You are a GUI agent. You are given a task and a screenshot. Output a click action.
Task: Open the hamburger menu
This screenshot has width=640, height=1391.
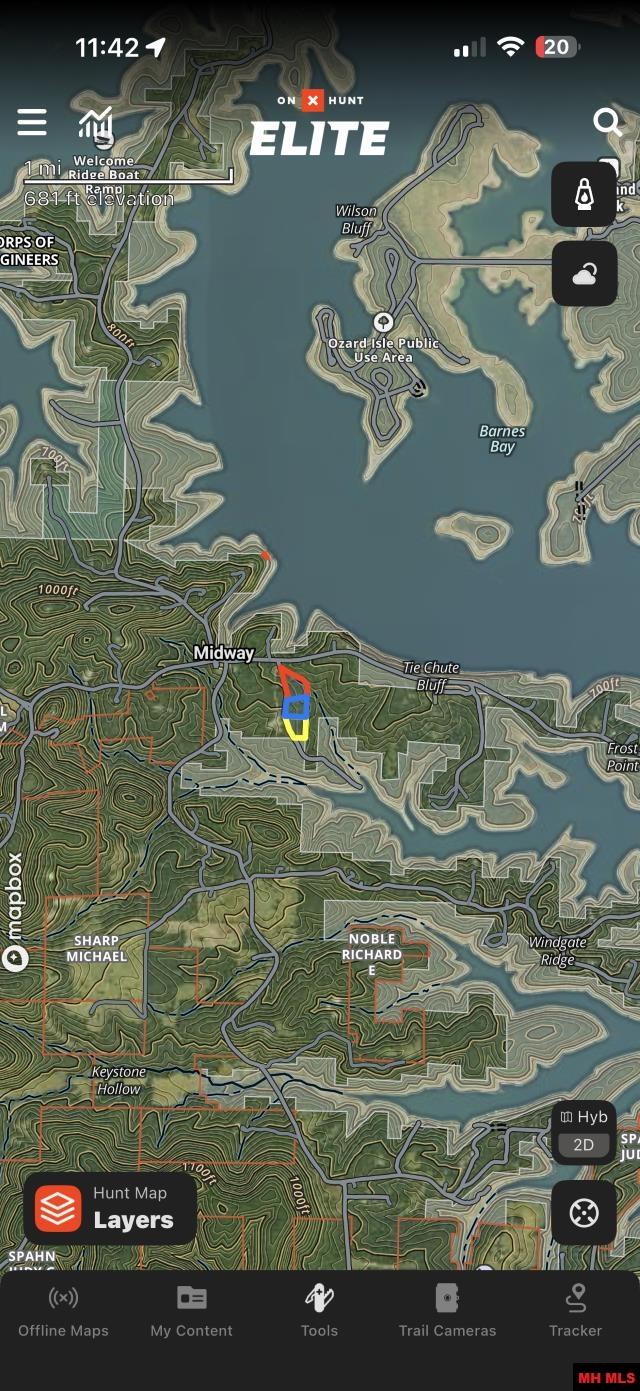tap(32, 123)
